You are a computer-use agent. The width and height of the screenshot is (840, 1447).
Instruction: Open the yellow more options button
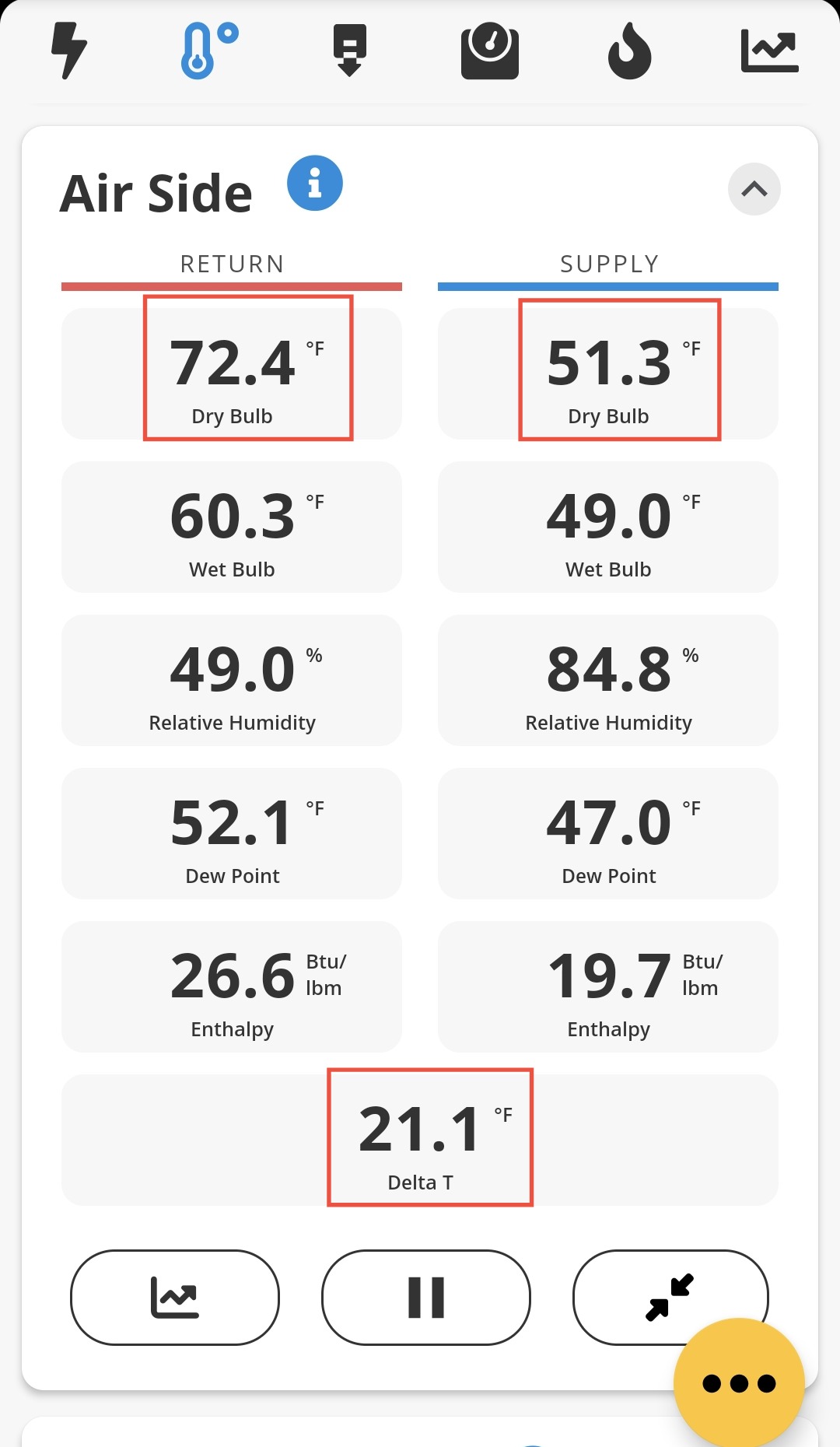(x=738, y=1383)
